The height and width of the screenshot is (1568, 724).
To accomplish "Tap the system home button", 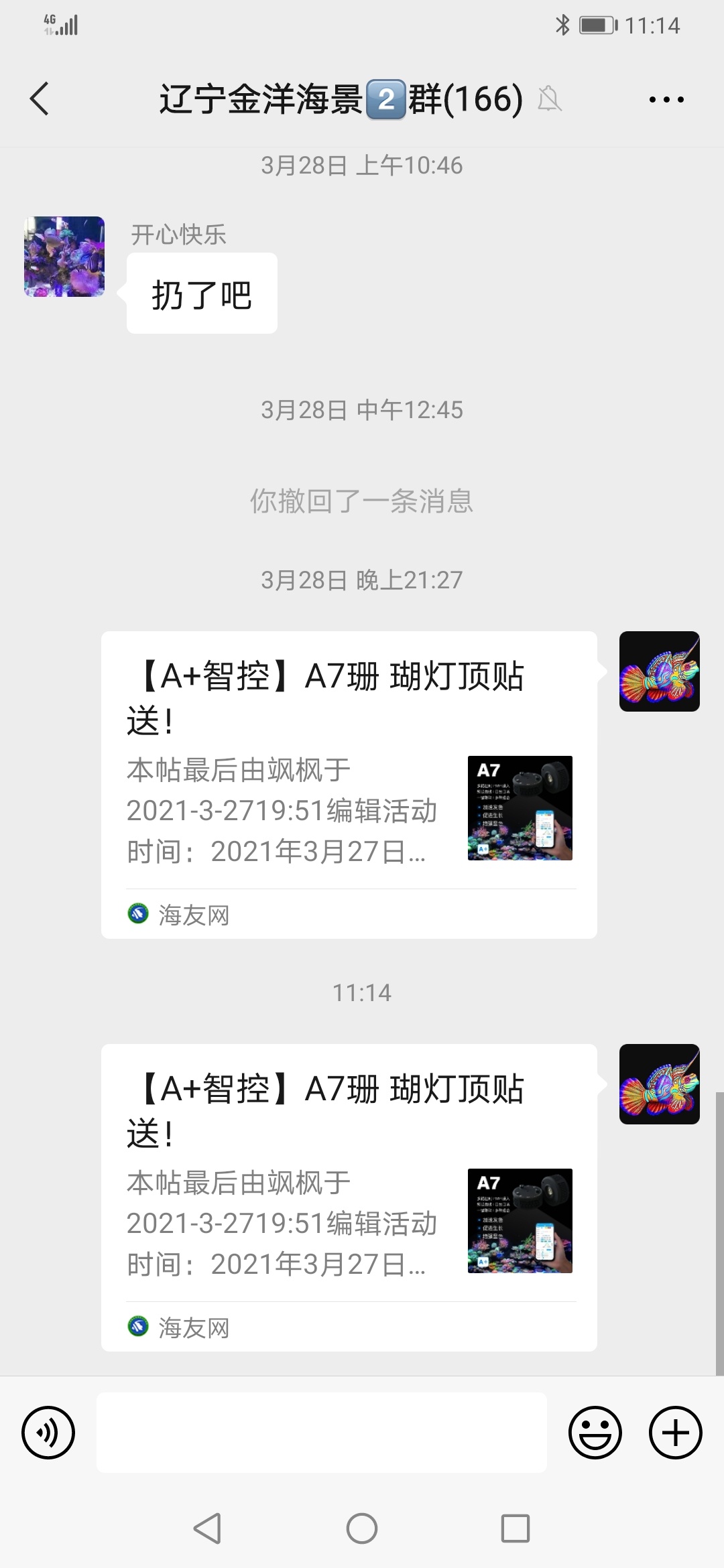I will click(362, 1528).
